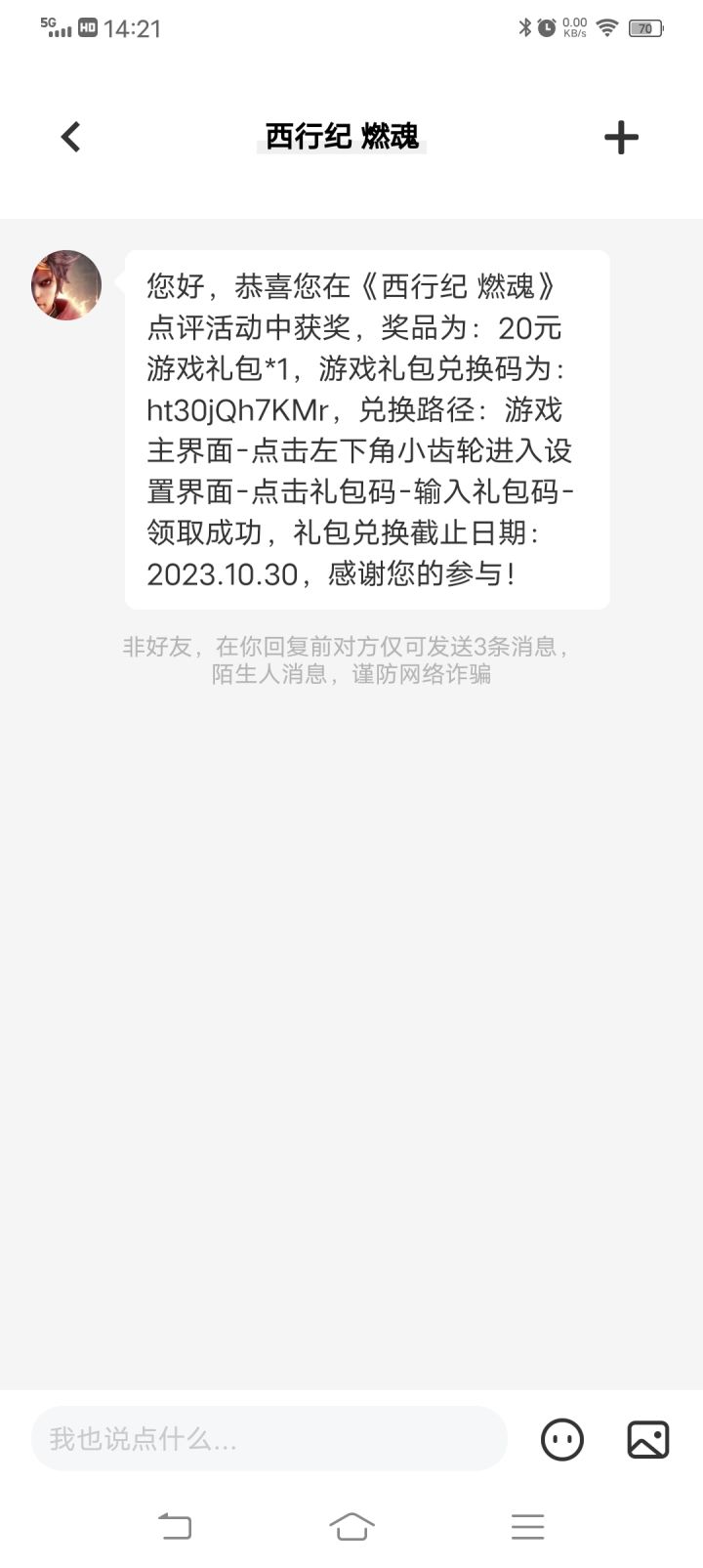
Task: Go to the system home screen
Action: click(351, 1525)
